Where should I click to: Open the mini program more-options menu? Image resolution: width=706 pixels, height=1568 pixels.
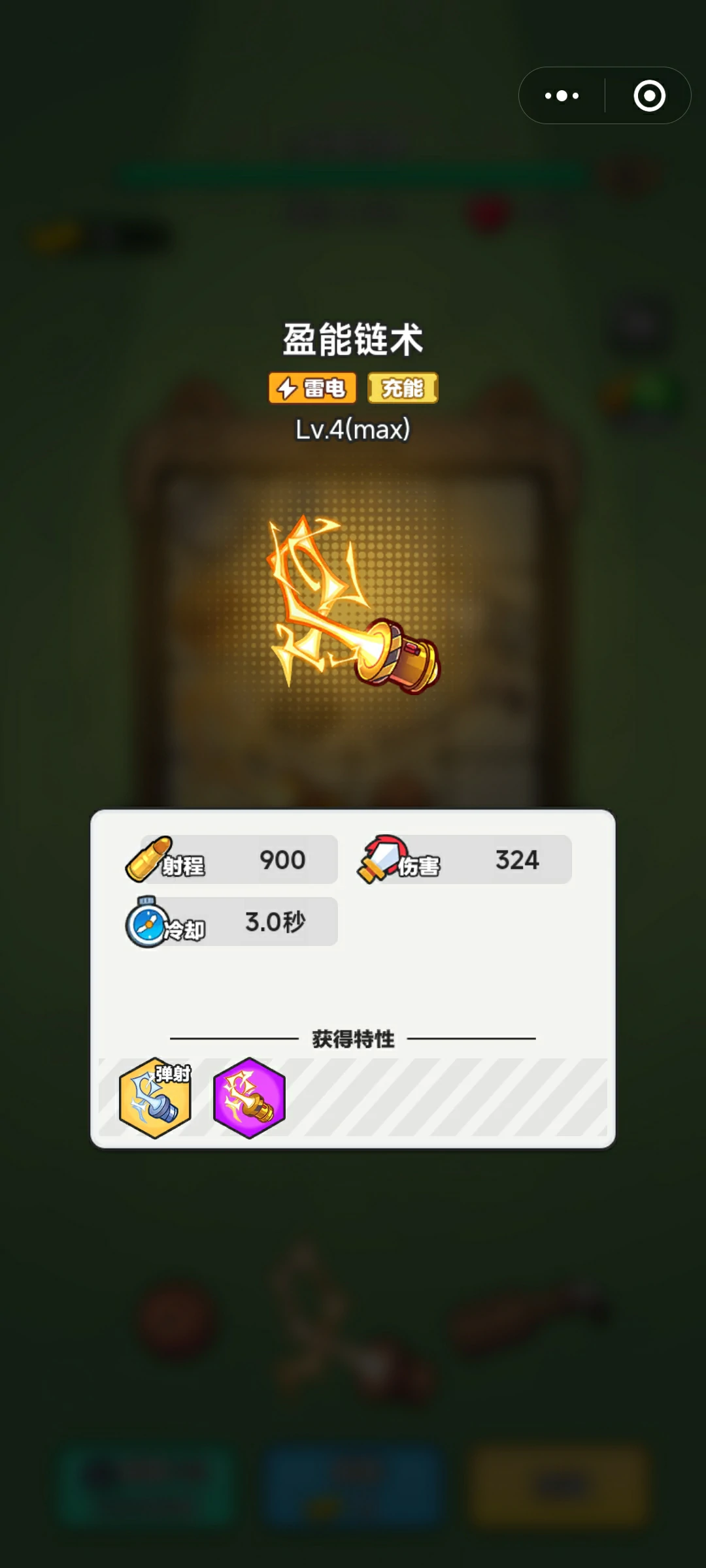click(x=562, y=96)
